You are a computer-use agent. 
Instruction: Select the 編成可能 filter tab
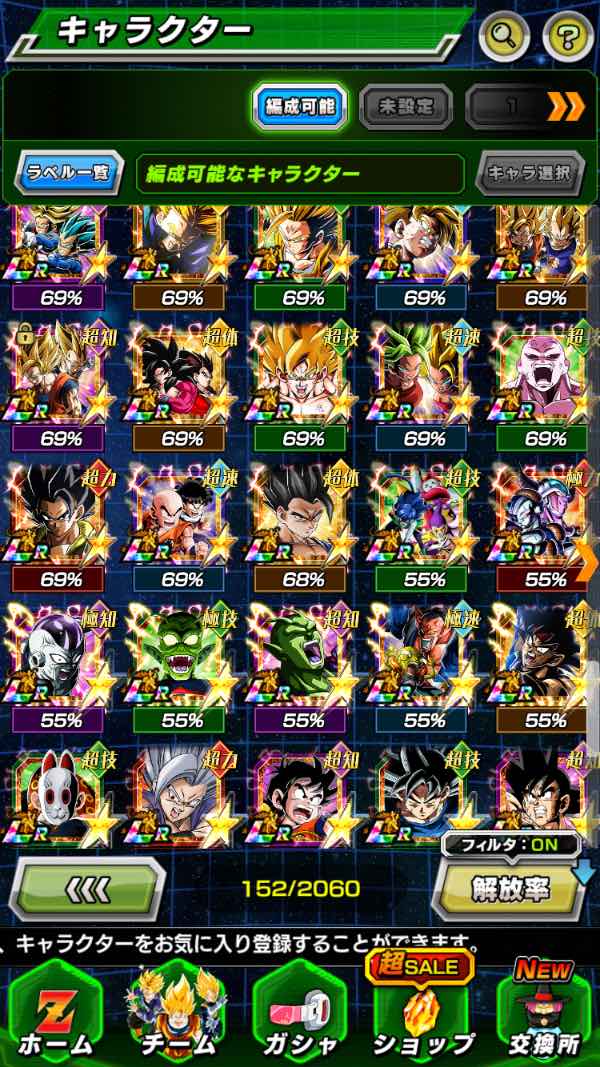pos(298,105)
